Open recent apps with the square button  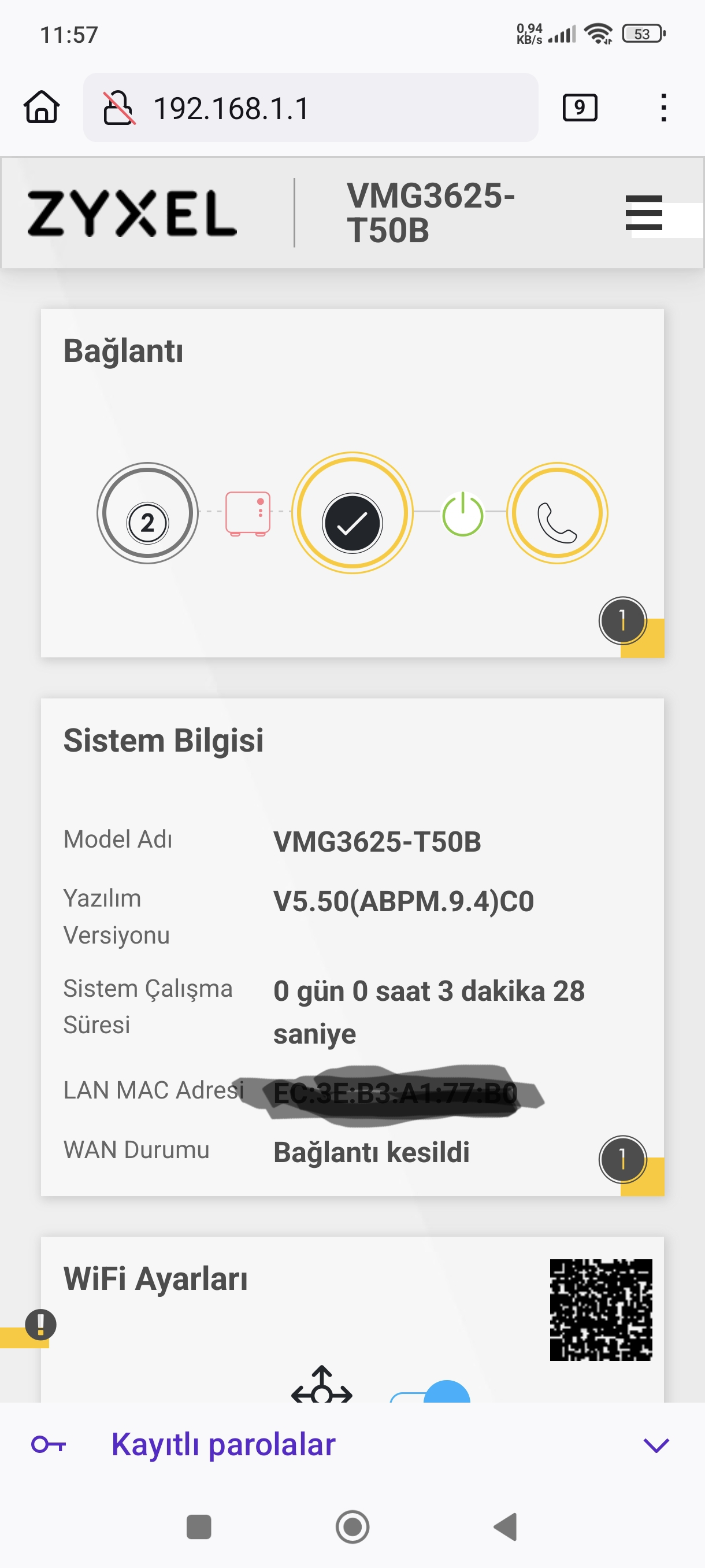199,1526
